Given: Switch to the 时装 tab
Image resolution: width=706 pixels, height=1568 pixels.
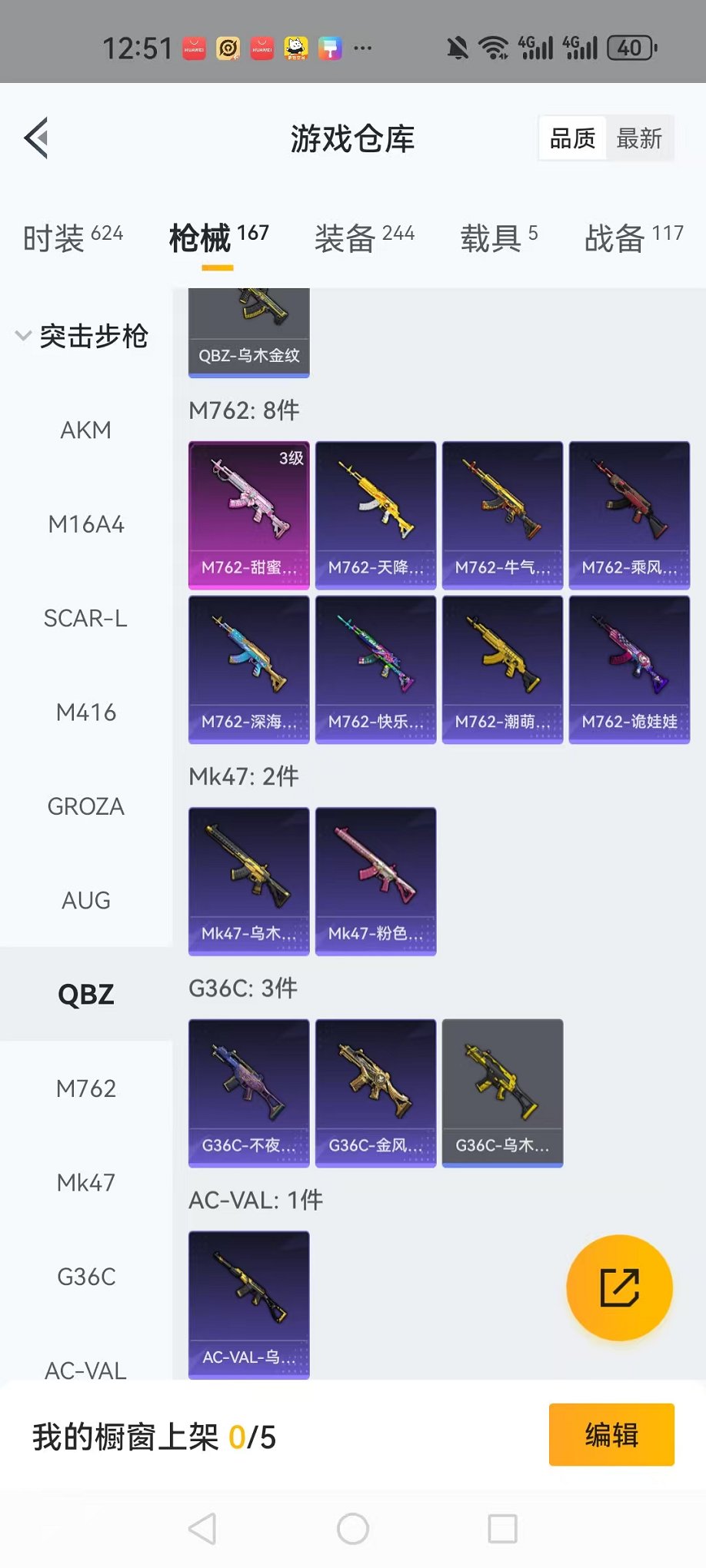Looking at the screenshot, I should tap(72, 238).
